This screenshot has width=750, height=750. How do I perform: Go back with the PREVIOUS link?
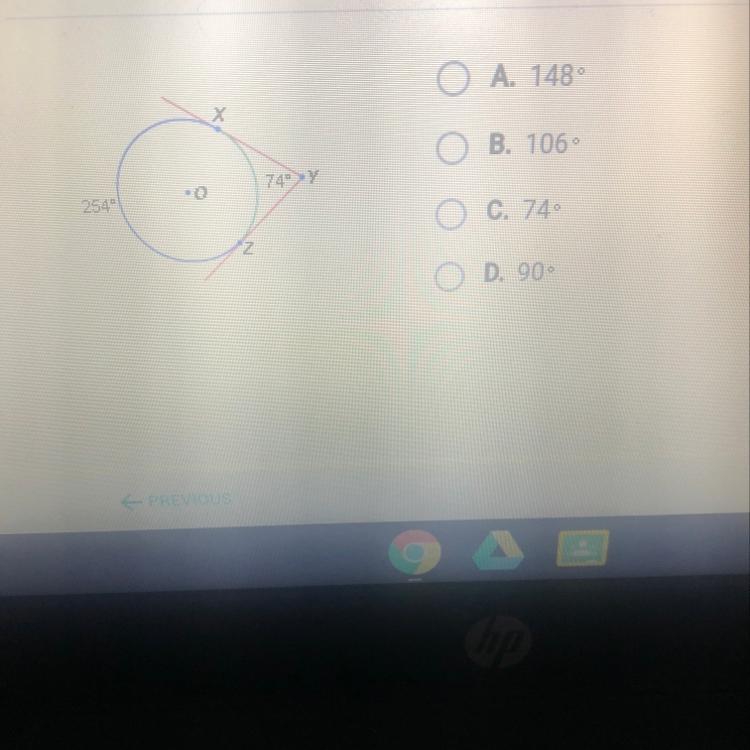[x=177, y=498]
